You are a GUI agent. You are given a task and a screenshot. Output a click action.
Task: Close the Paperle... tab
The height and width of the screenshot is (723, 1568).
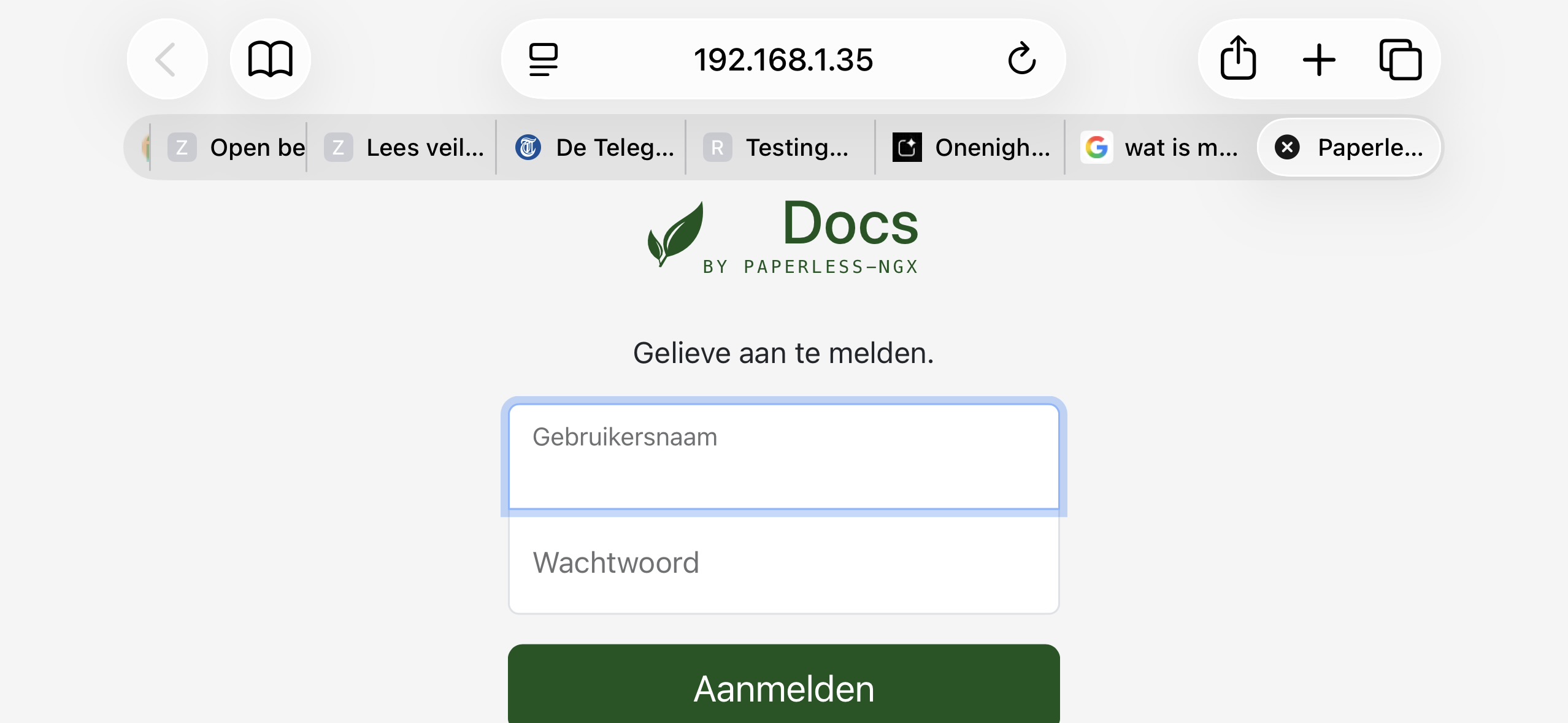click(x=1287, y=148)
